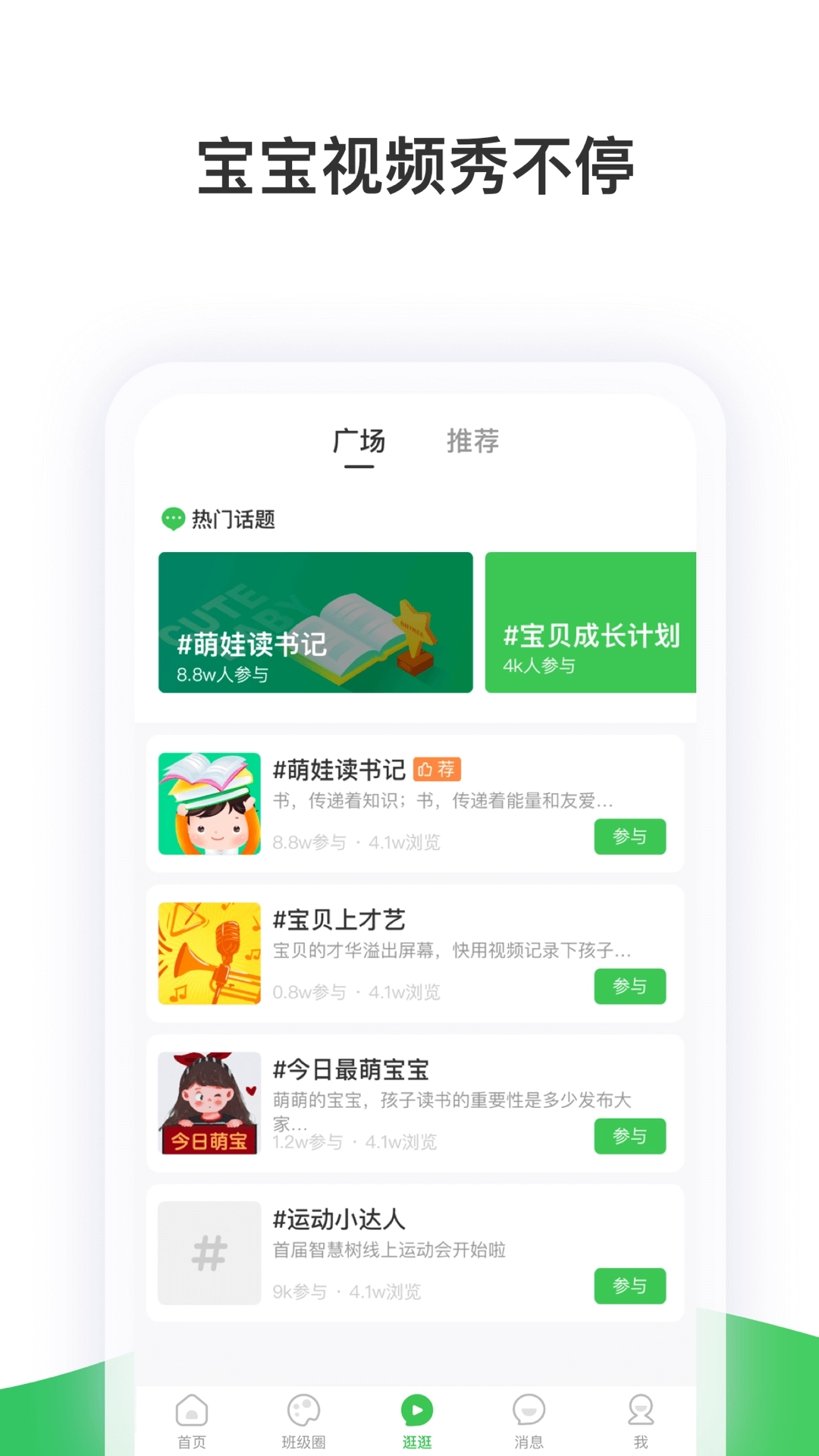
Task: Tap 参与 for the 今日最萌宝宝 topic
Action: 629,1137
